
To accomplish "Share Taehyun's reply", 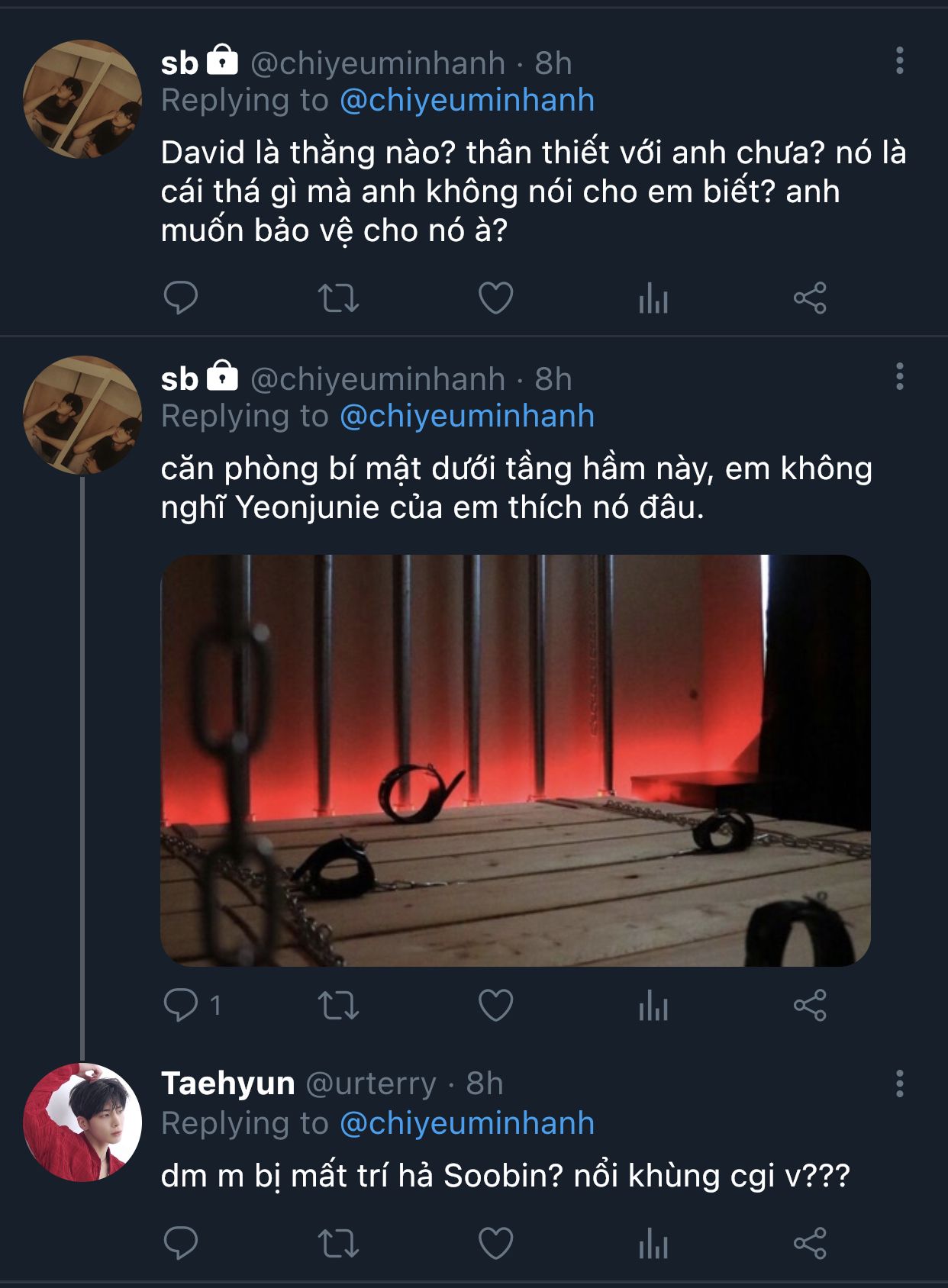I will pyautogui.click(x=810, y=1244).
